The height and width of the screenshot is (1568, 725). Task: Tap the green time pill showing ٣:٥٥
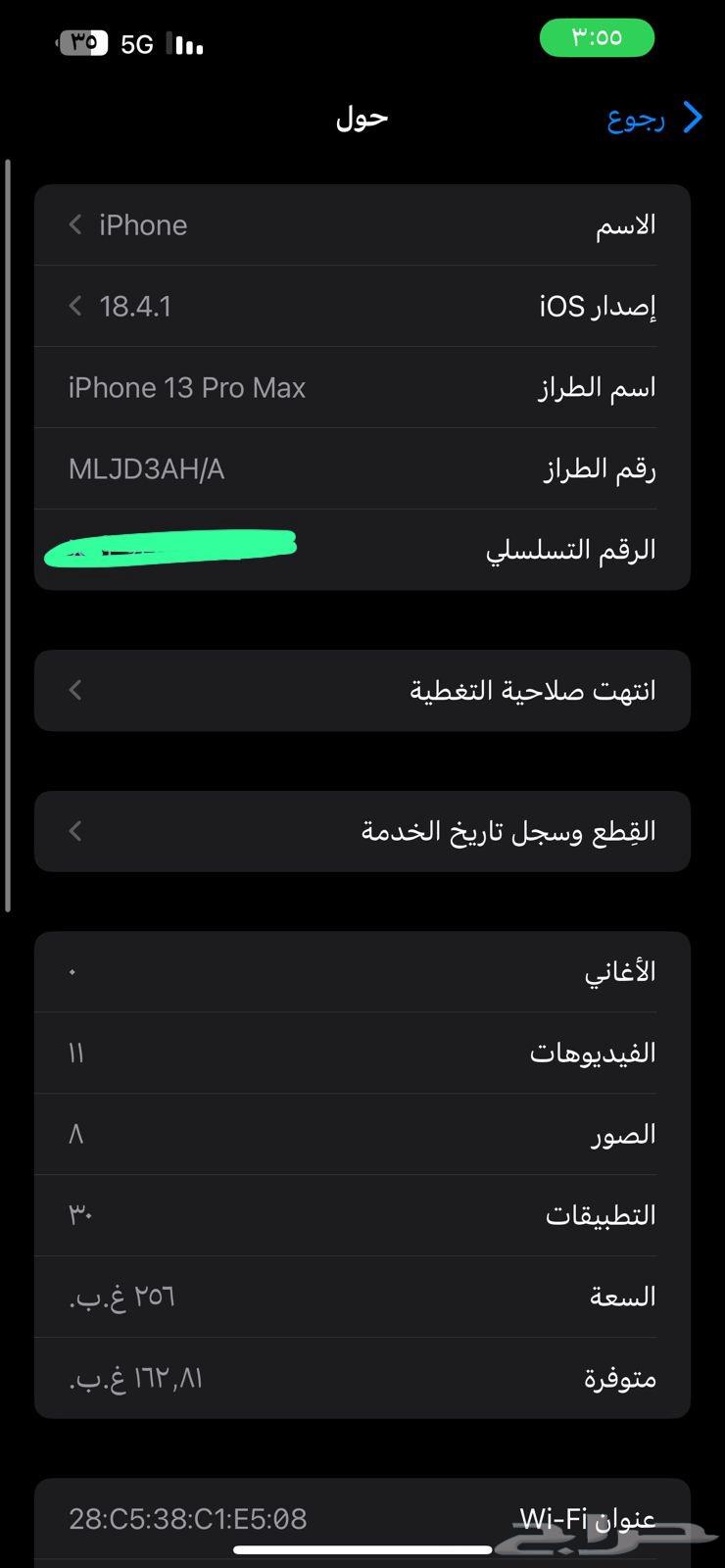(x=597, y=37)
